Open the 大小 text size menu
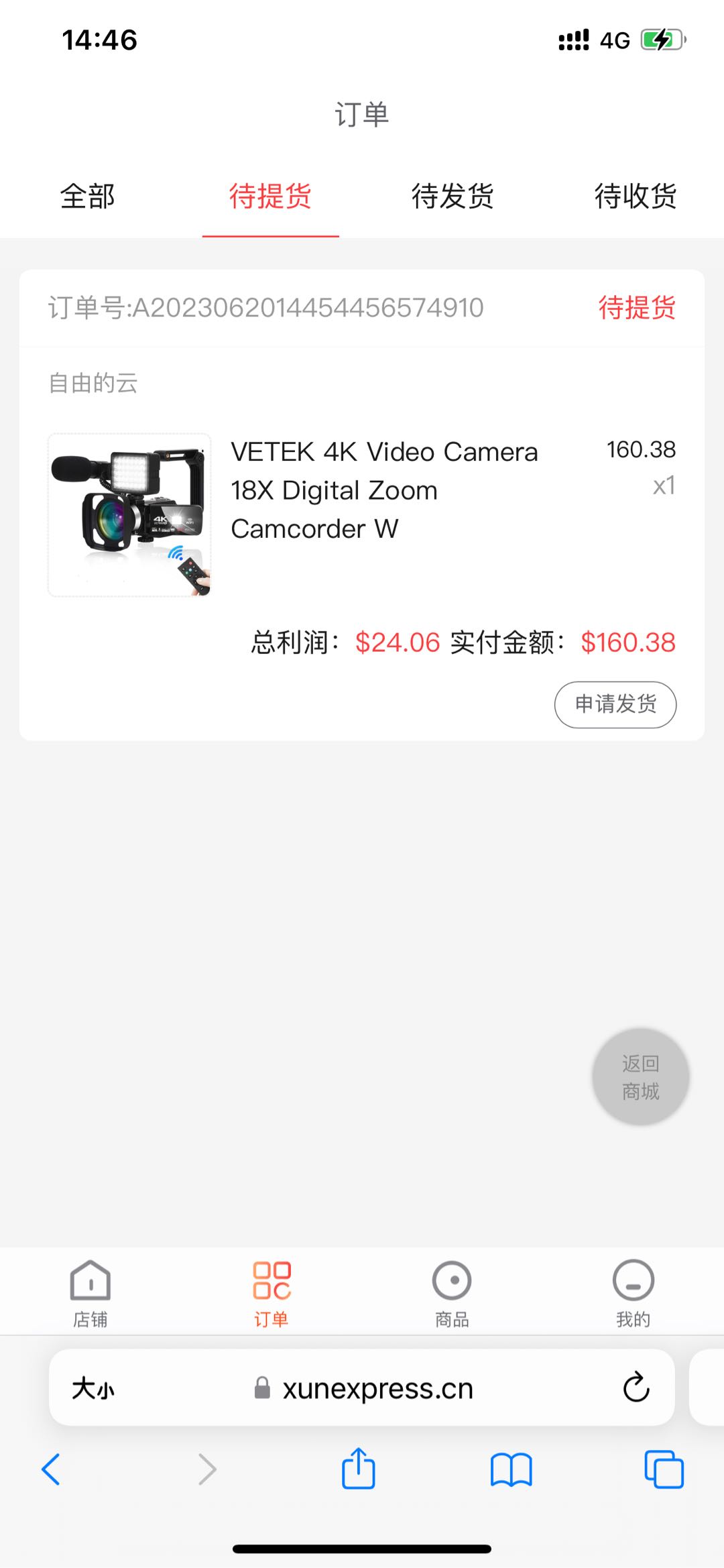Image resolution: width=724 pixels, height=1568 pixels. (x=93, y=1388)
